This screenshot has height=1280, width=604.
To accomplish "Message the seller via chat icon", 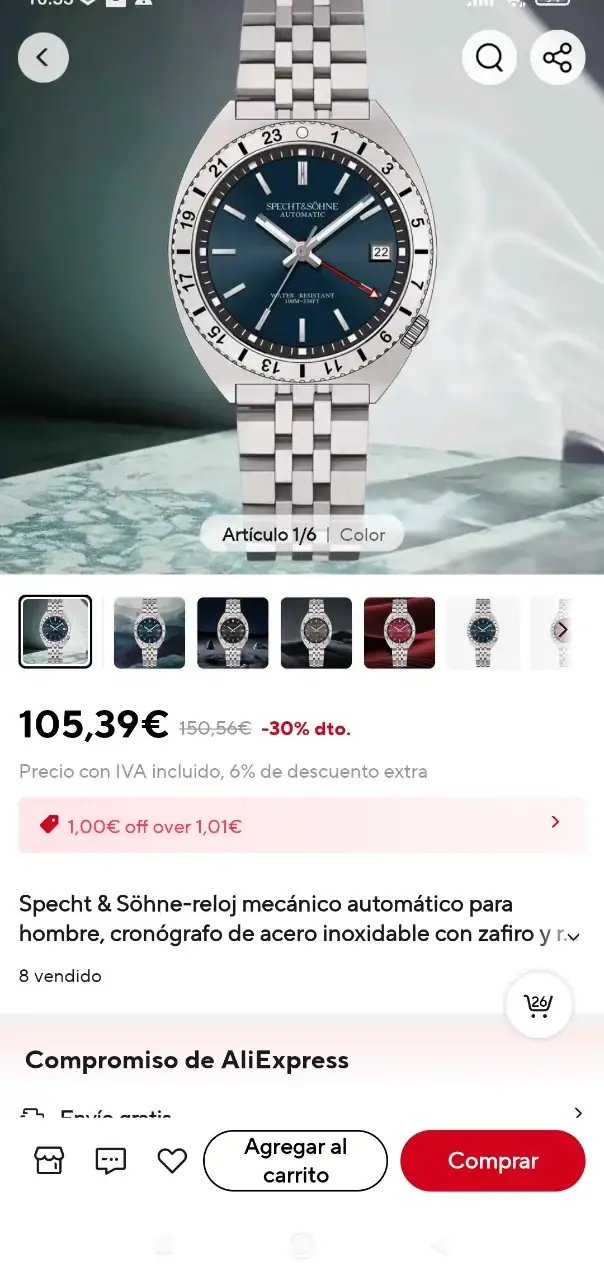I will point(110,1160).
